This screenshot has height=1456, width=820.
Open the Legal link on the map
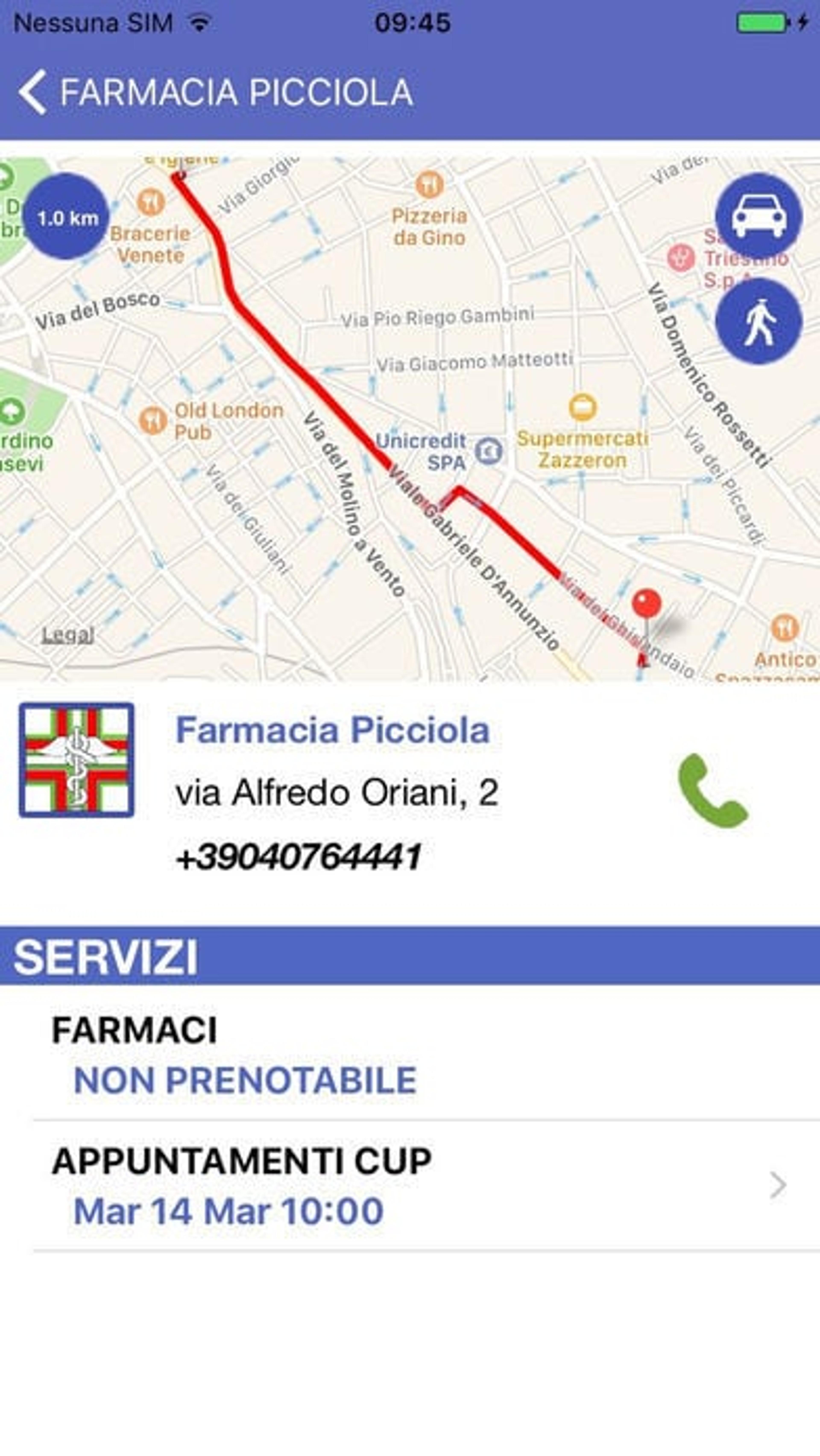[68, 635]
